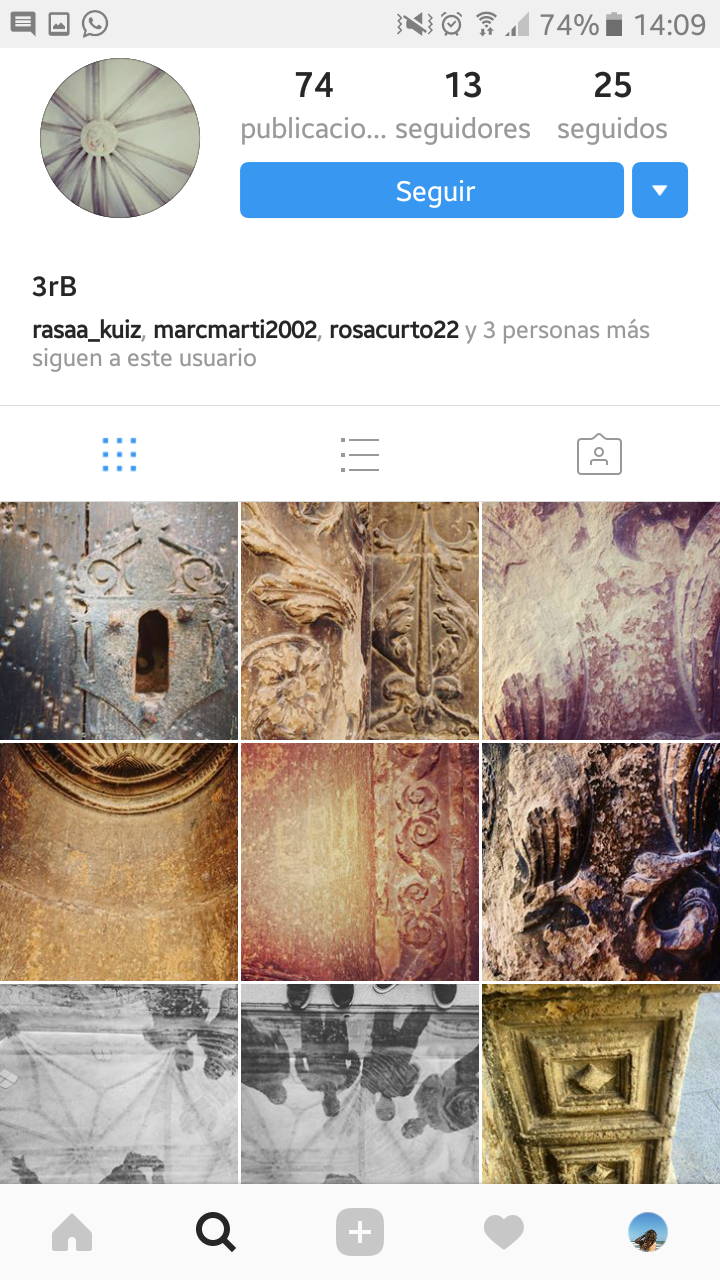The width and height of the screenshot is (720, 1280).
Task: Open the activity heart tab
Action: pyautogui.click(x=504, y=1232)
